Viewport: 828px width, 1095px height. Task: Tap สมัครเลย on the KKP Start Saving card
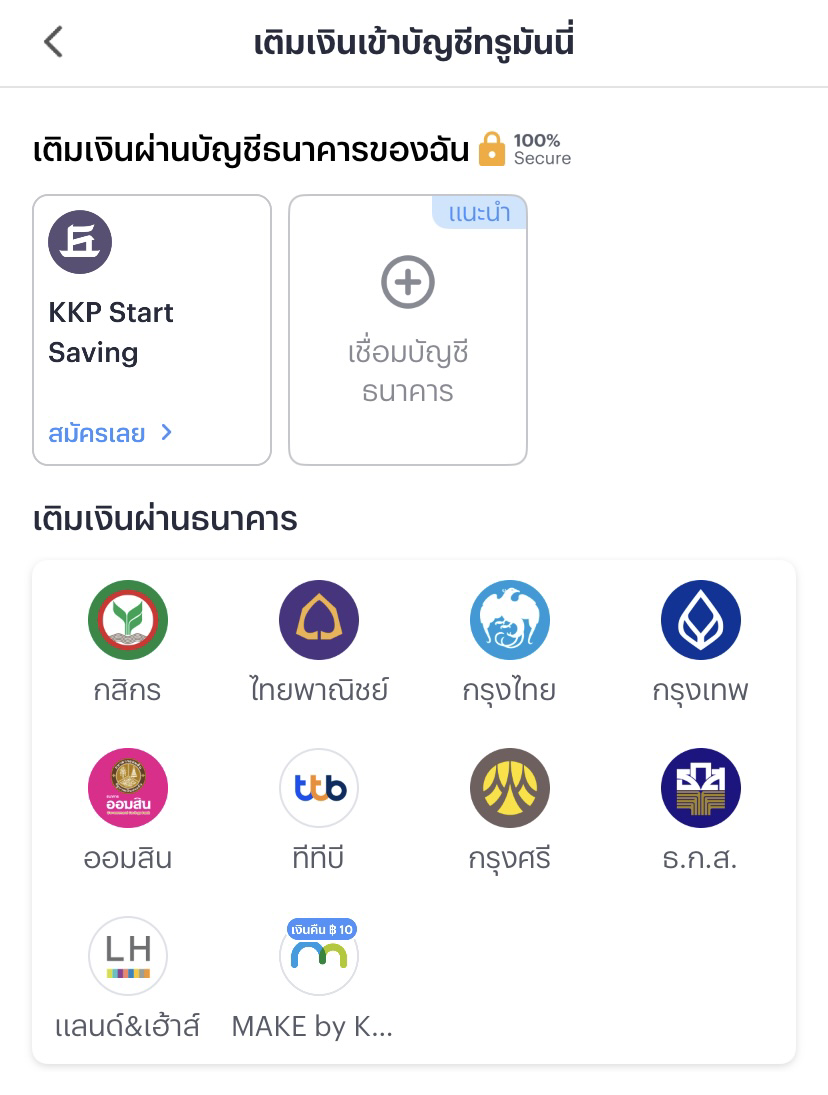[110, 434]
